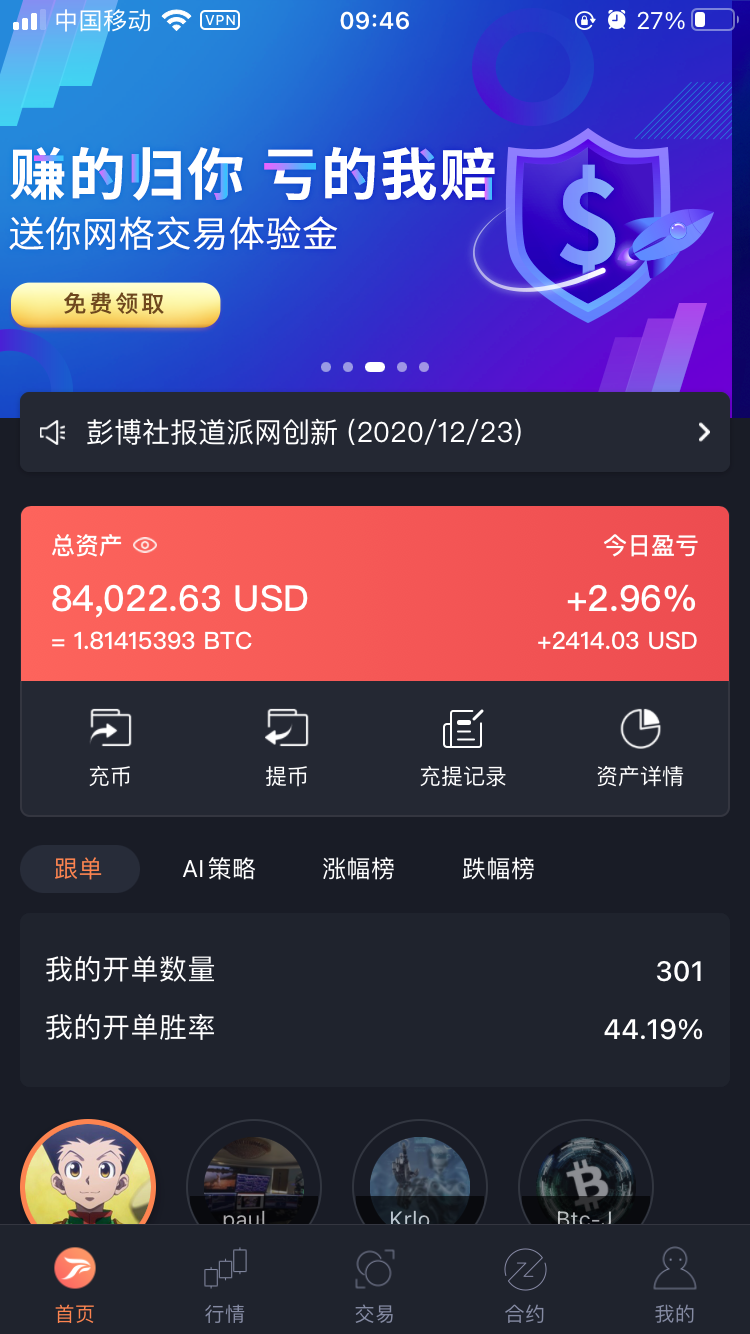Viewport: 750px width, 1334px height.
Task: View 充提记录 records
Action: [x=463, y=746]
